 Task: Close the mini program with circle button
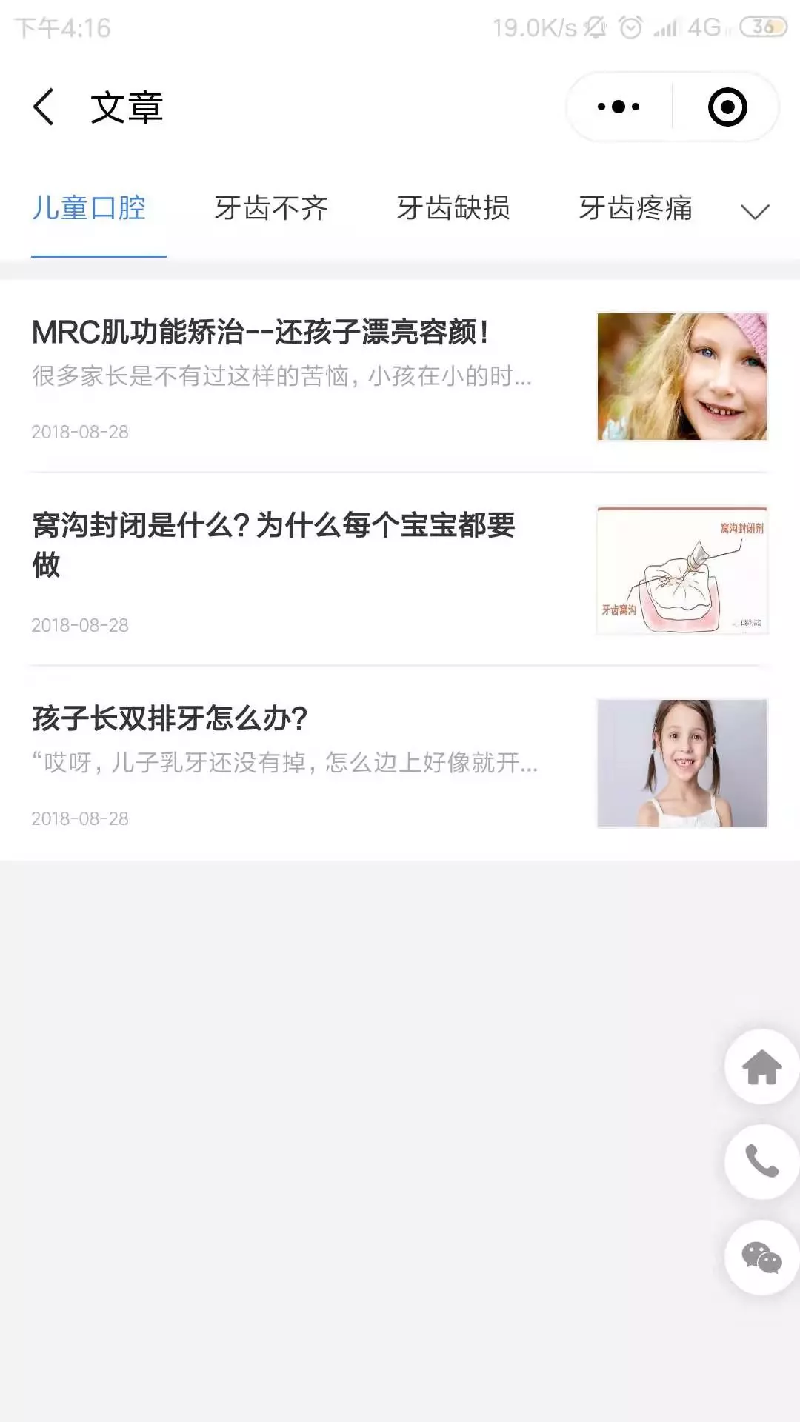[727, 107]
